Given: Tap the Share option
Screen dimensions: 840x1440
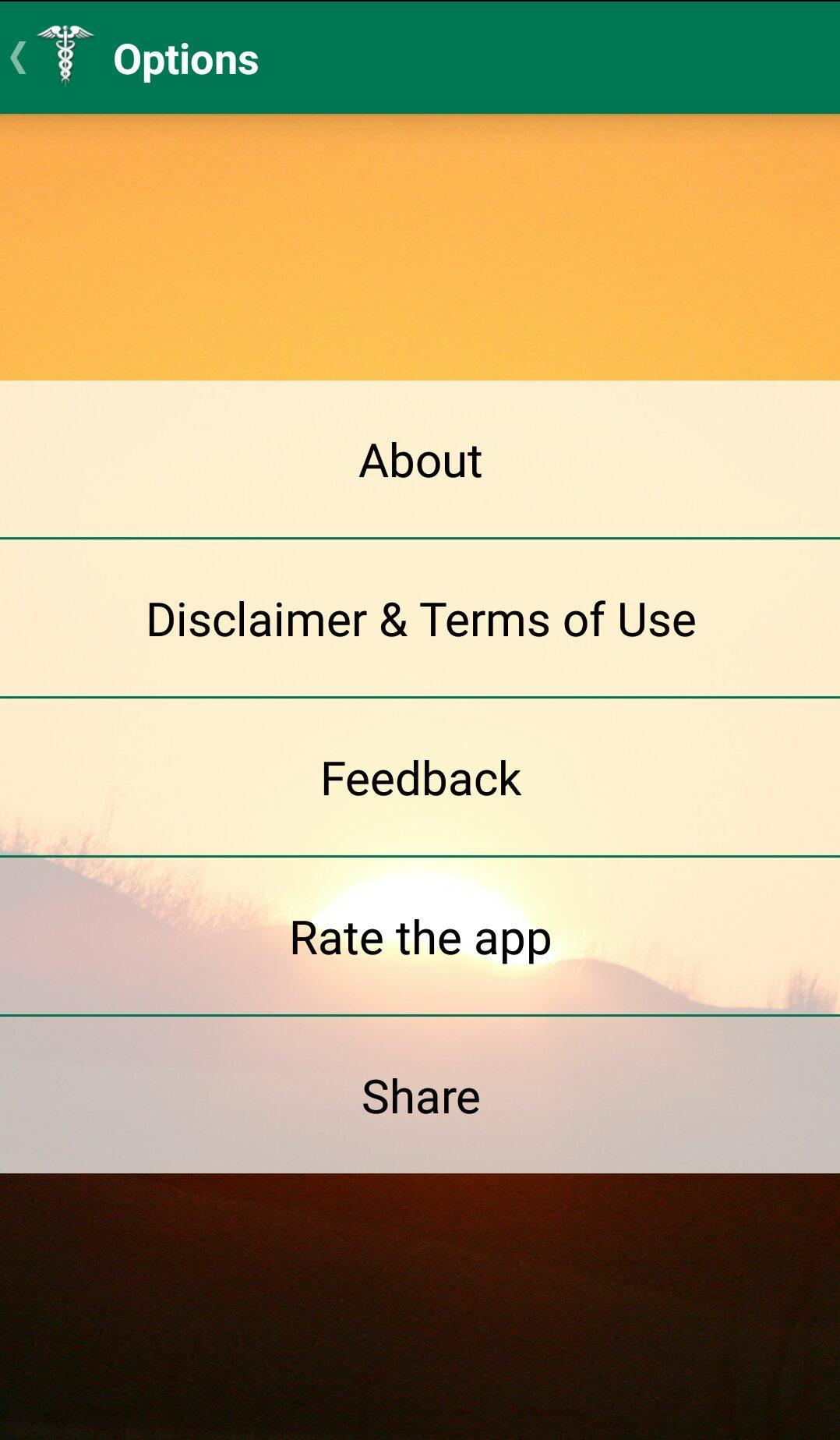Looking at the screenshot, I should (x=420, y=1096).
